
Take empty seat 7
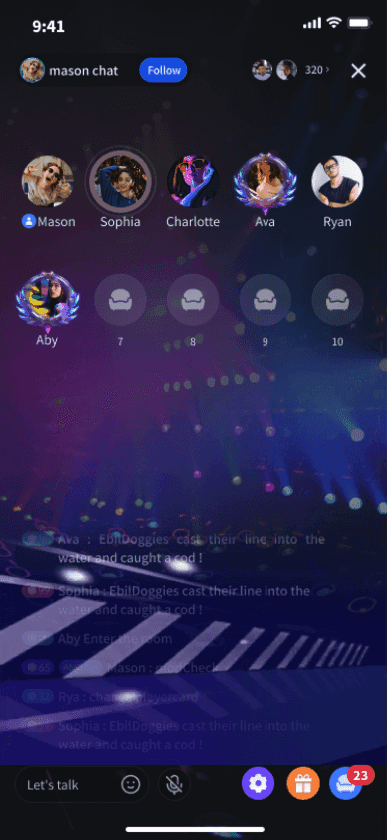click(x=121, y=300)
